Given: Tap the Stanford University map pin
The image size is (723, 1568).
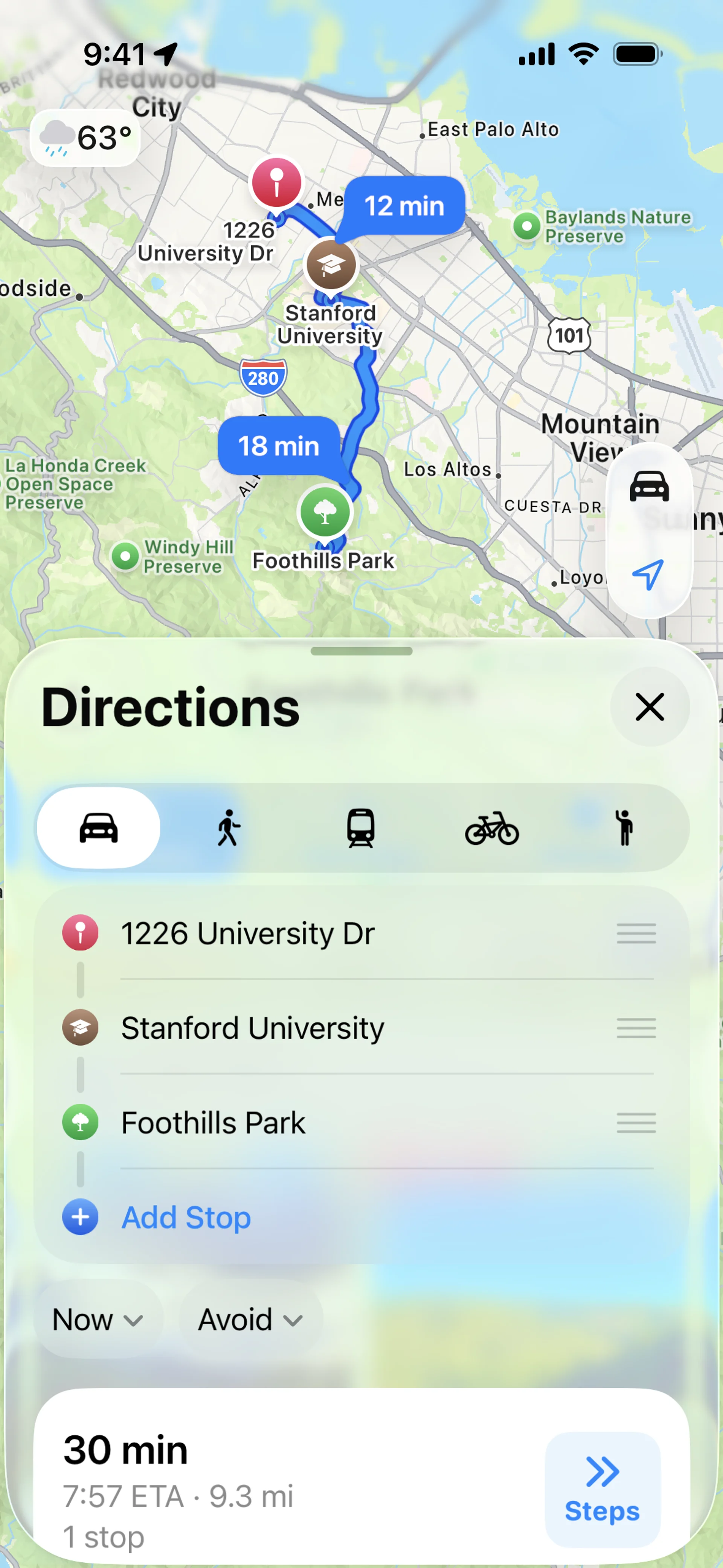Looking at the screenshot, I should coord(331,265).
